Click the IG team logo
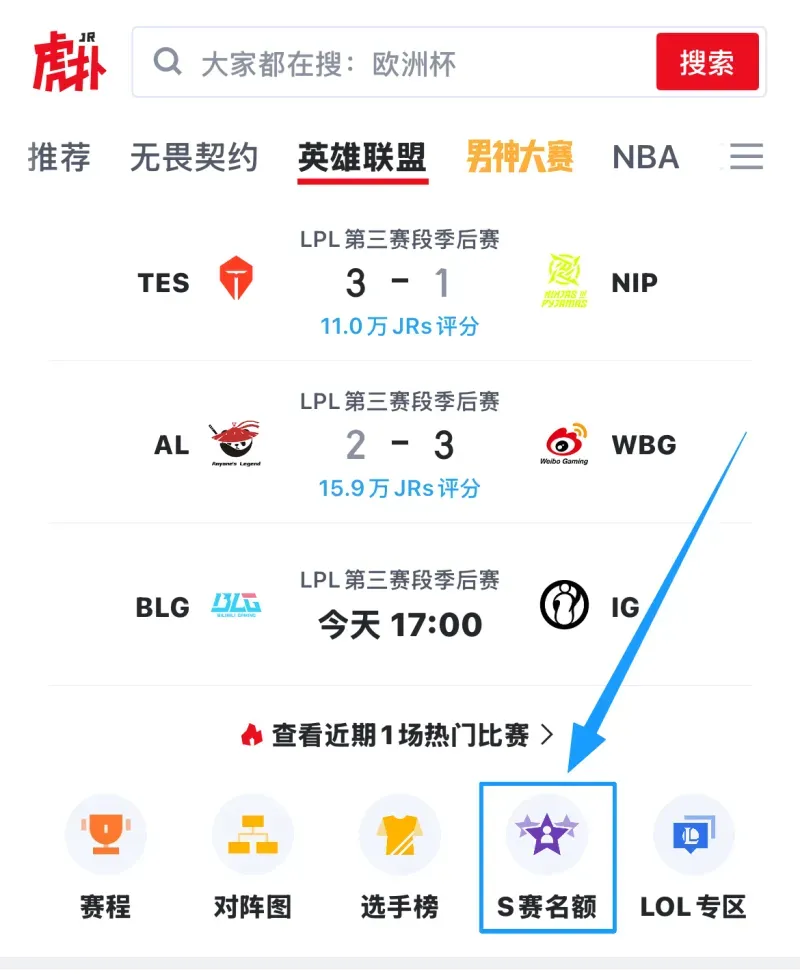Image resolution: width=800 pixels, height=974 pixels. 565,602
